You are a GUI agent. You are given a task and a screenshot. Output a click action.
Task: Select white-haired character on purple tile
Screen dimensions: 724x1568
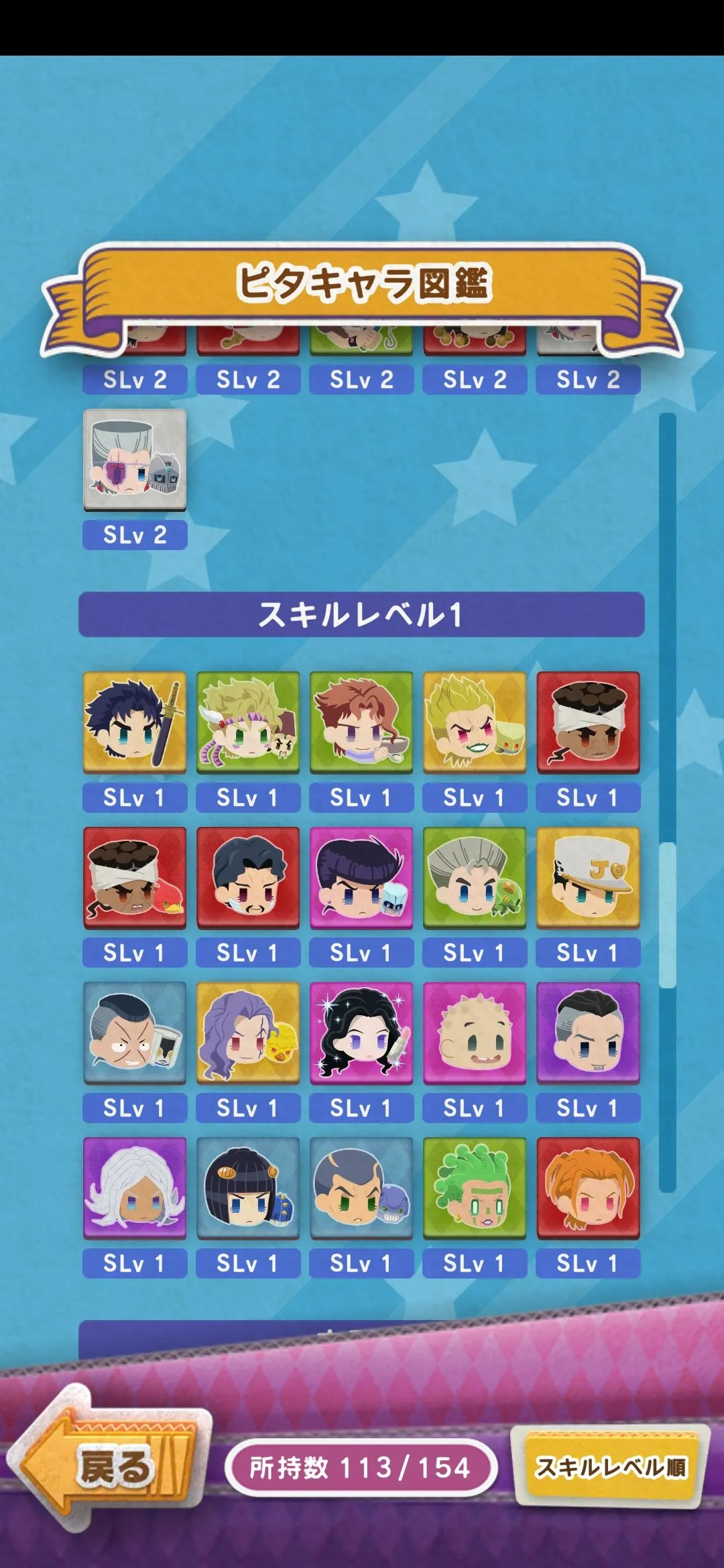click(135, 1188)
